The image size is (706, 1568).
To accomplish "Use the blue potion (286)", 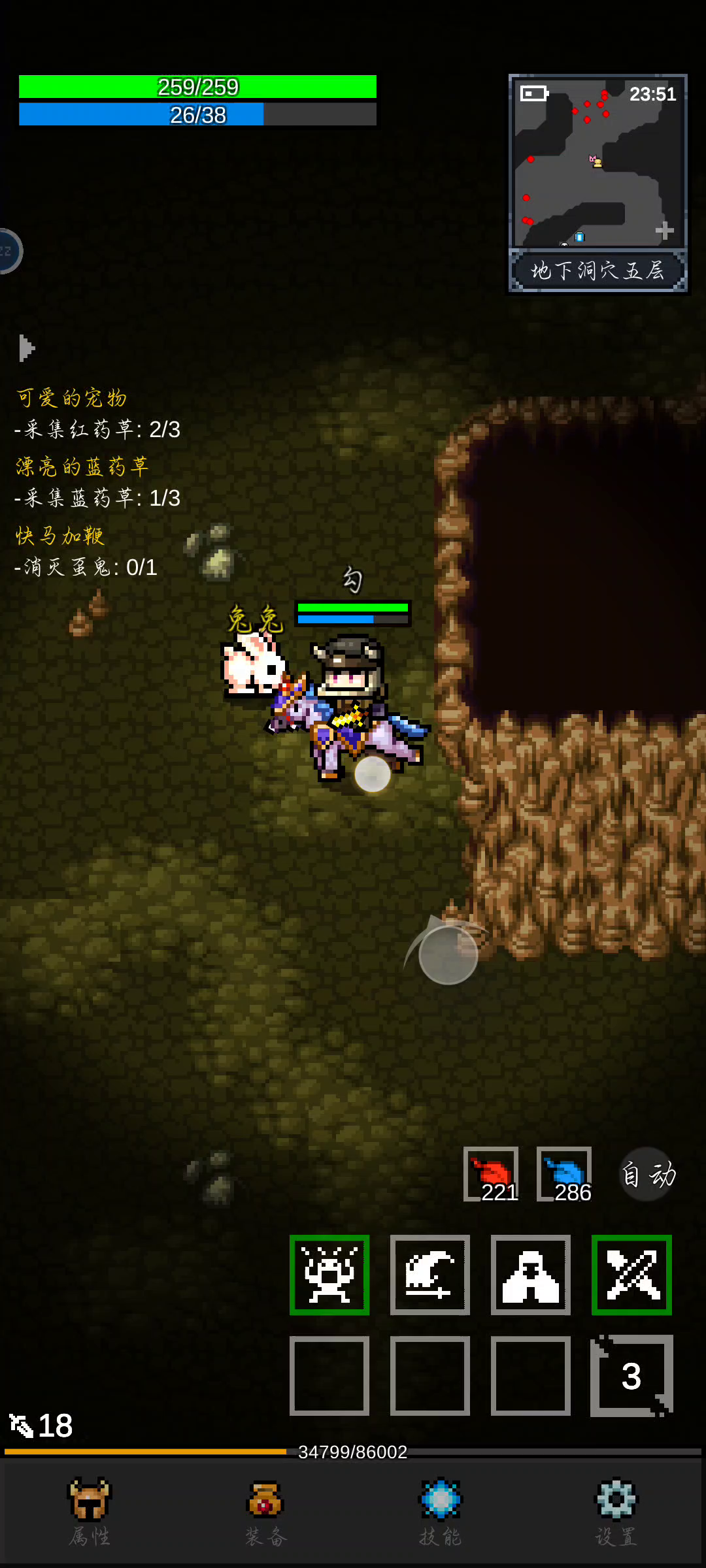I will tap(564, 1174).
